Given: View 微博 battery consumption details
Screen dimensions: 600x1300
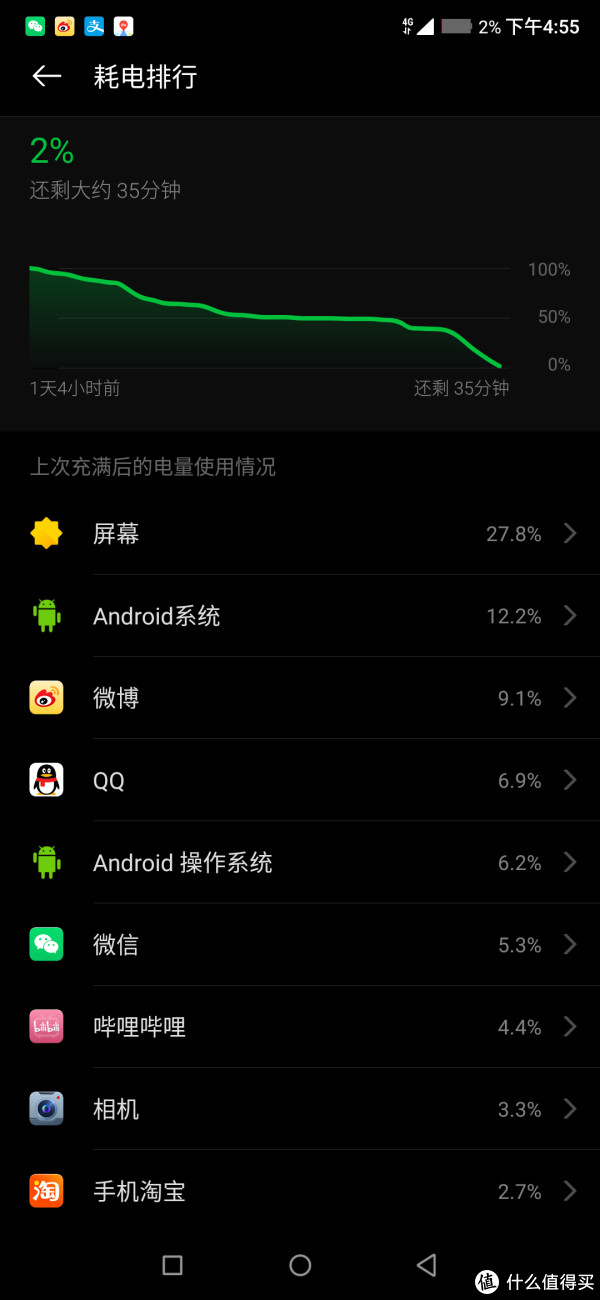Looking at the screenshot, I should pos(300,698).
